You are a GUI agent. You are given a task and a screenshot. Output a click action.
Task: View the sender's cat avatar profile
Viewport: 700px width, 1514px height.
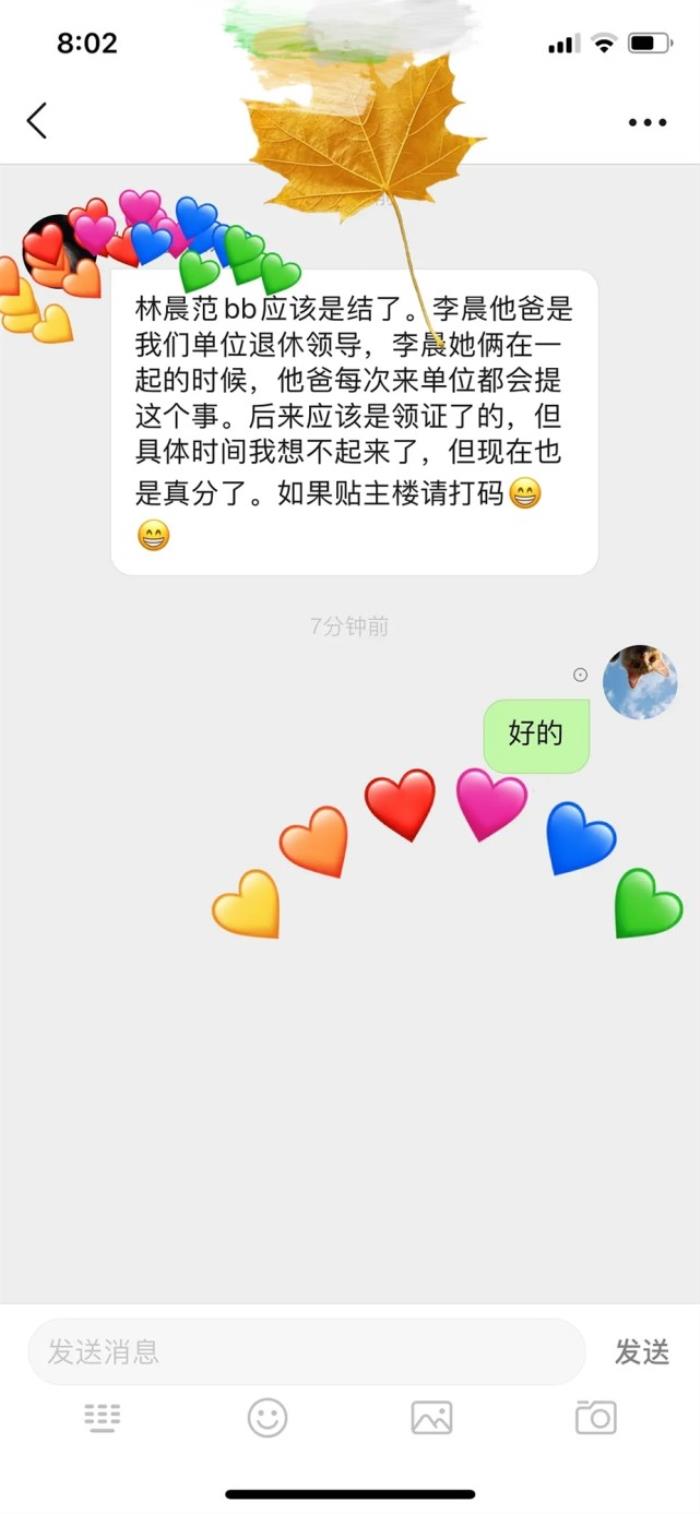coord(640,682)
